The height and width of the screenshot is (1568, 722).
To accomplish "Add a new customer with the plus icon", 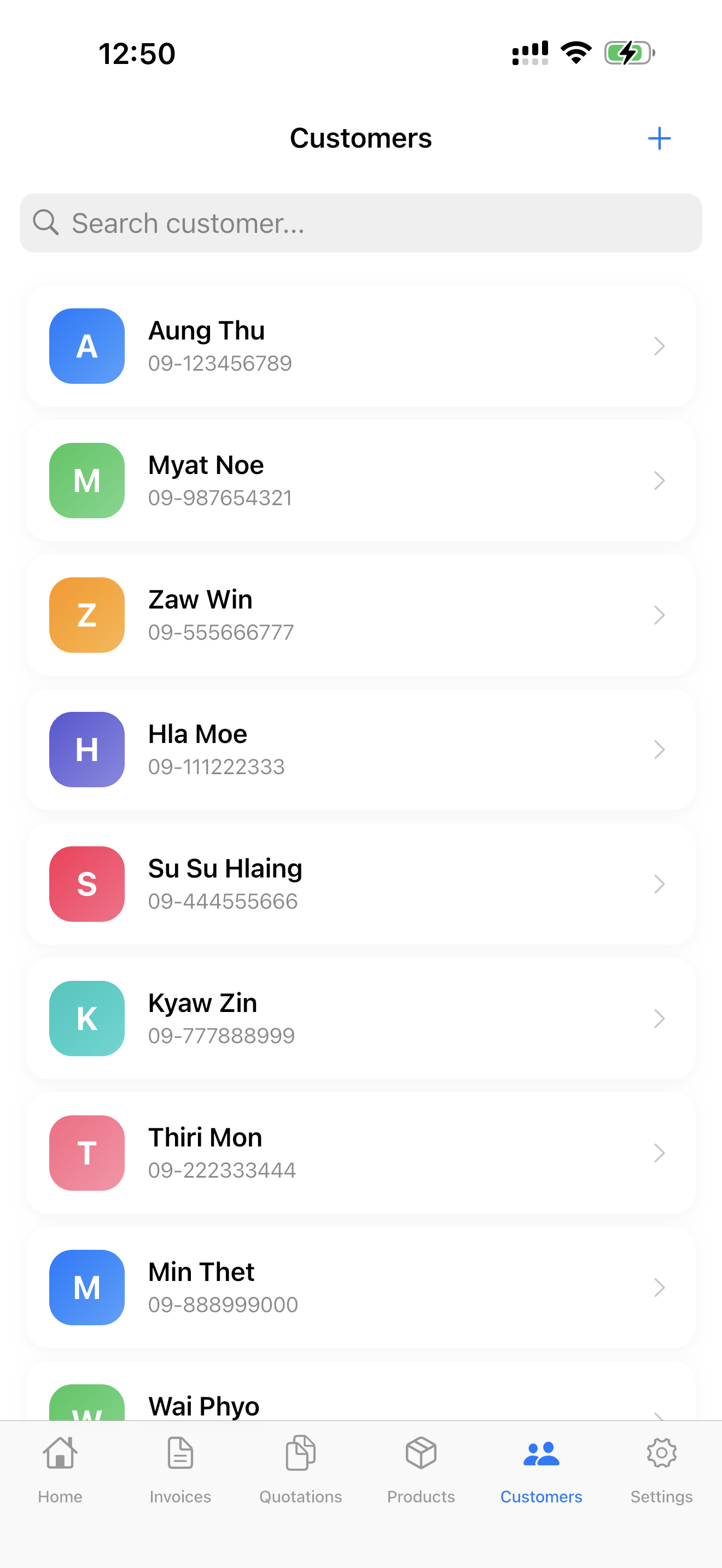I will click(x=659, y=139).
